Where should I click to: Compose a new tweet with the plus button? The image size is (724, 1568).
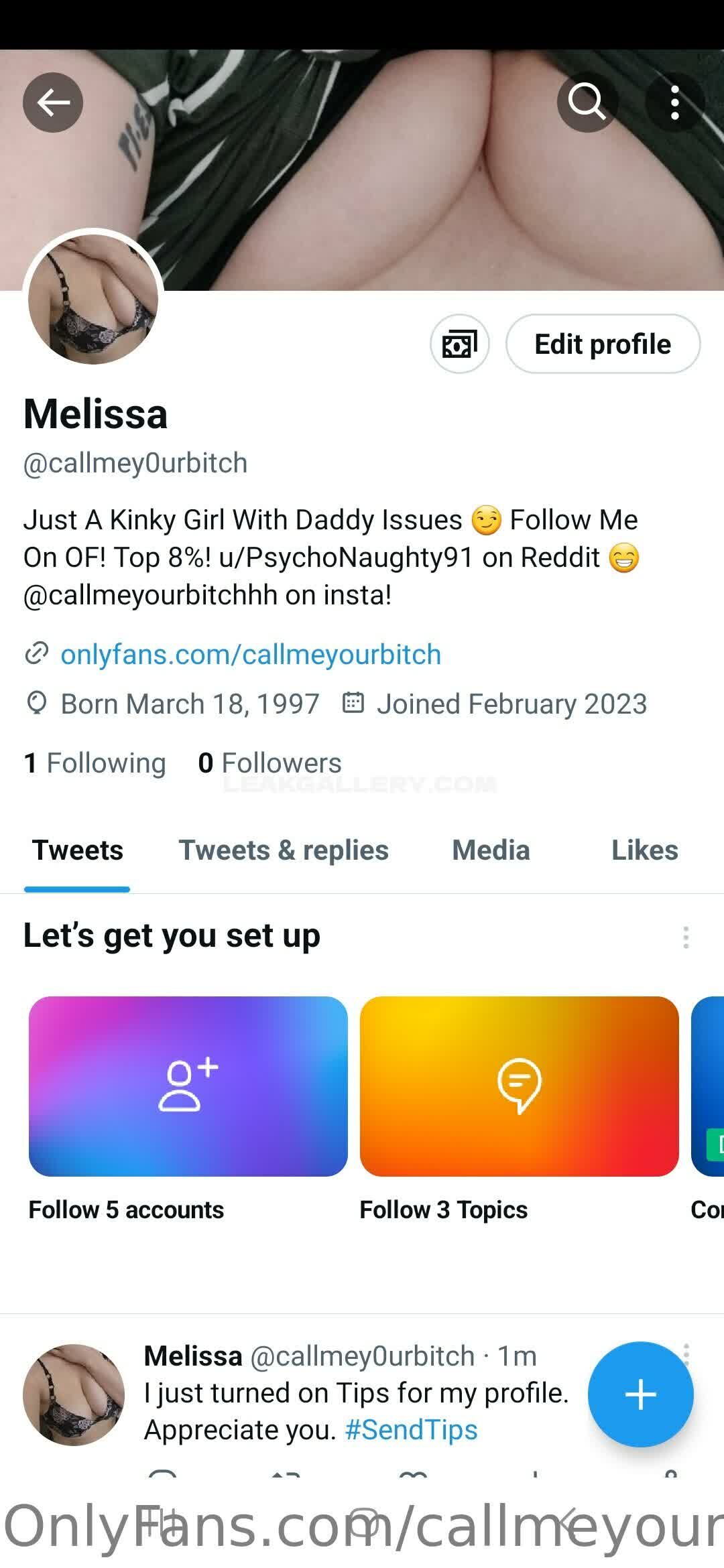(640, 1394)
